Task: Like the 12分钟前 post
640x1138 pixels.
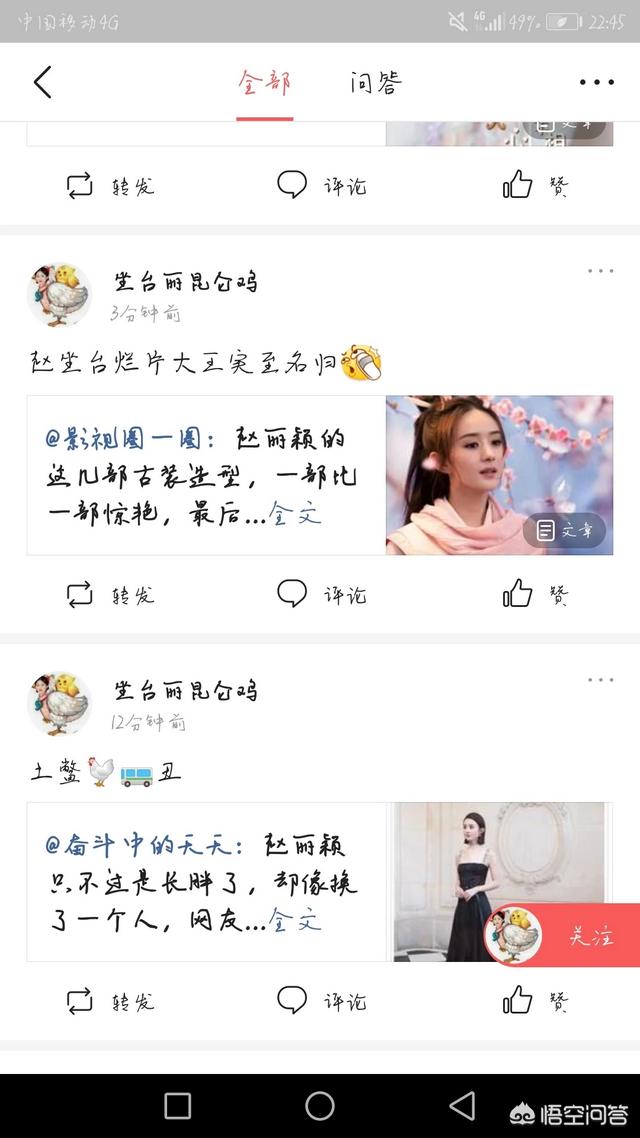Action: [535, 1000]
